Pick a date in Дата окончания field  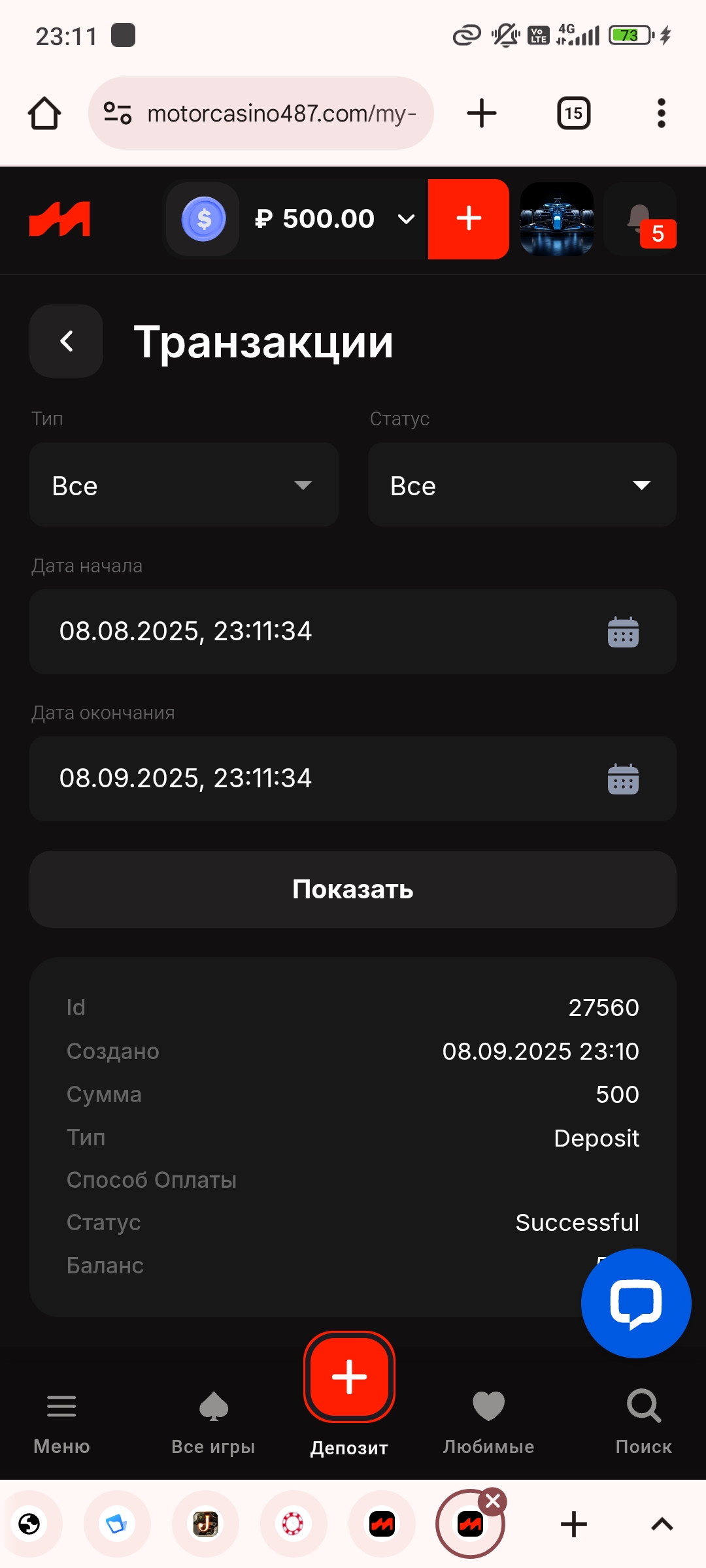pos(623,779)
